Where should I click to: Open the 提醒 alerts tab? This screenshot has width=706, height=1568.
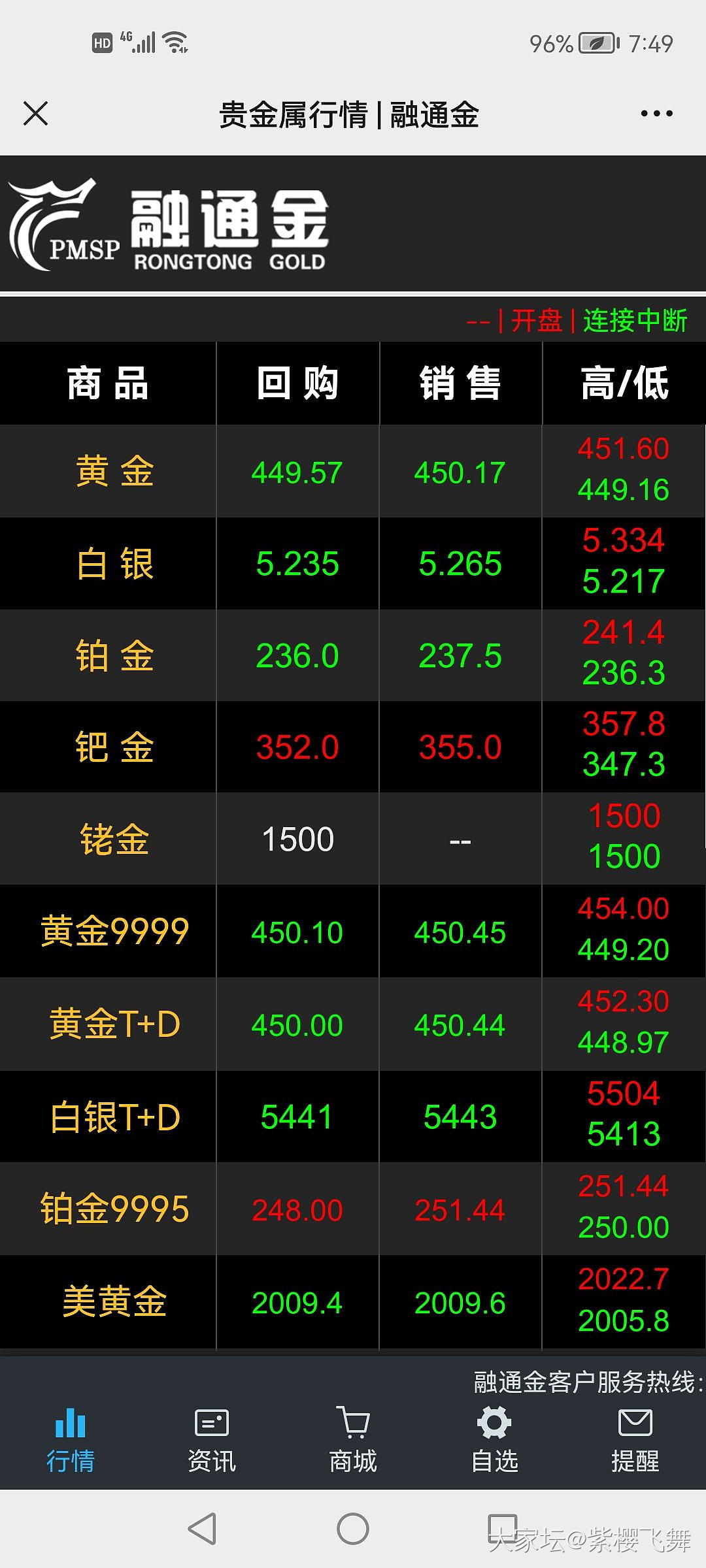pos(635,1441)
